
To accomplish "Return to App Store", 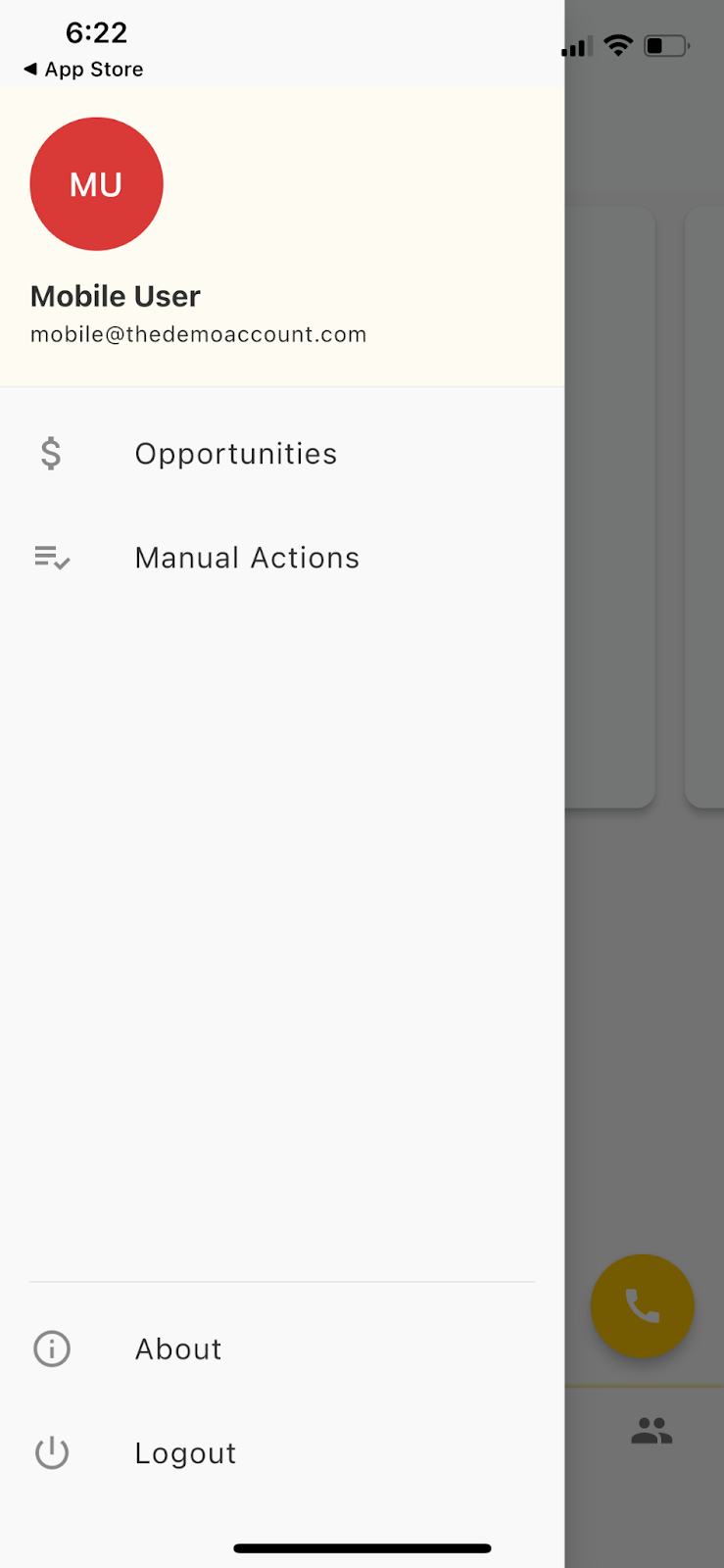I will point(84,70).
